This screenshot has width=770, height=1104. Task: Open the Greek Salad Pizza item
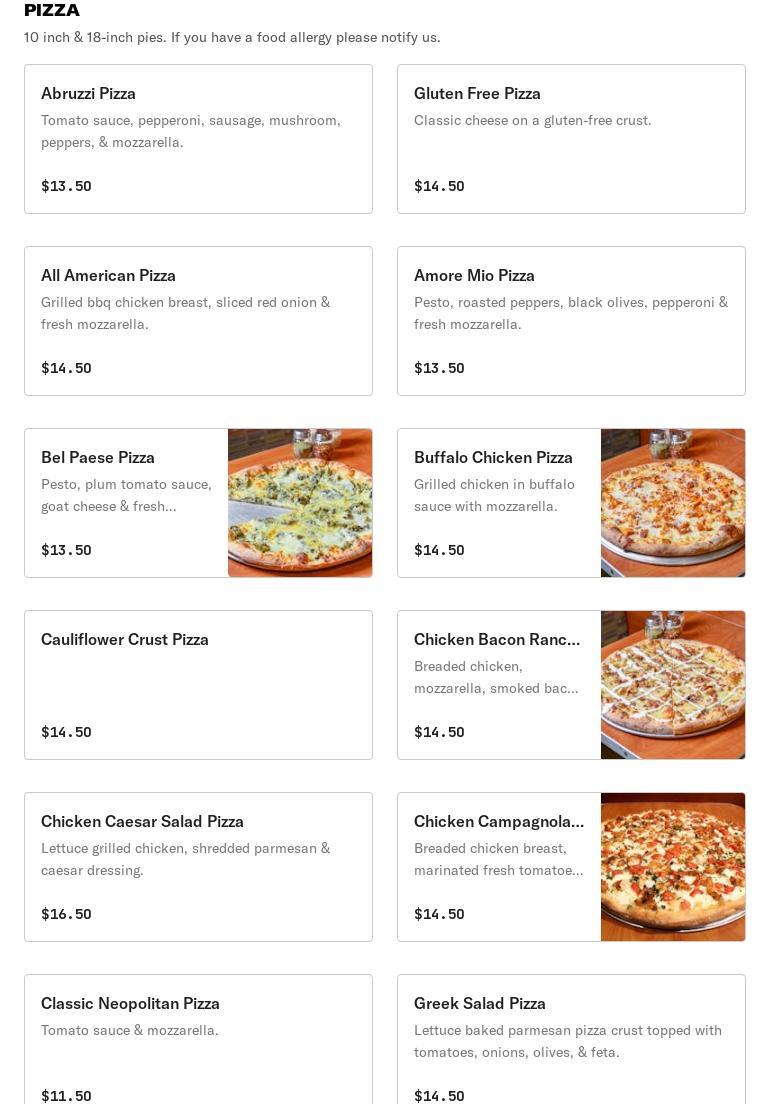point(571,1040)
